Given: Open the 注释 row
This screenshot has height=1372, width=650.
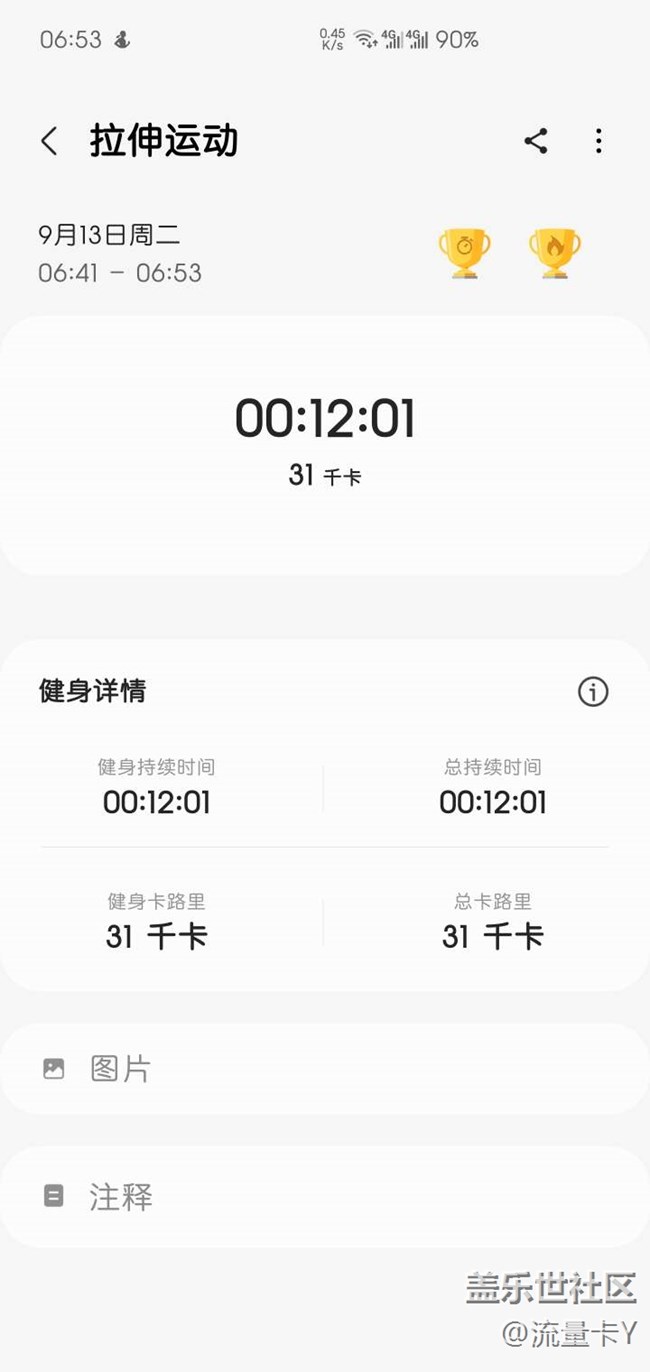Looking at the screenshot, I should click(x=324, y=1196).
